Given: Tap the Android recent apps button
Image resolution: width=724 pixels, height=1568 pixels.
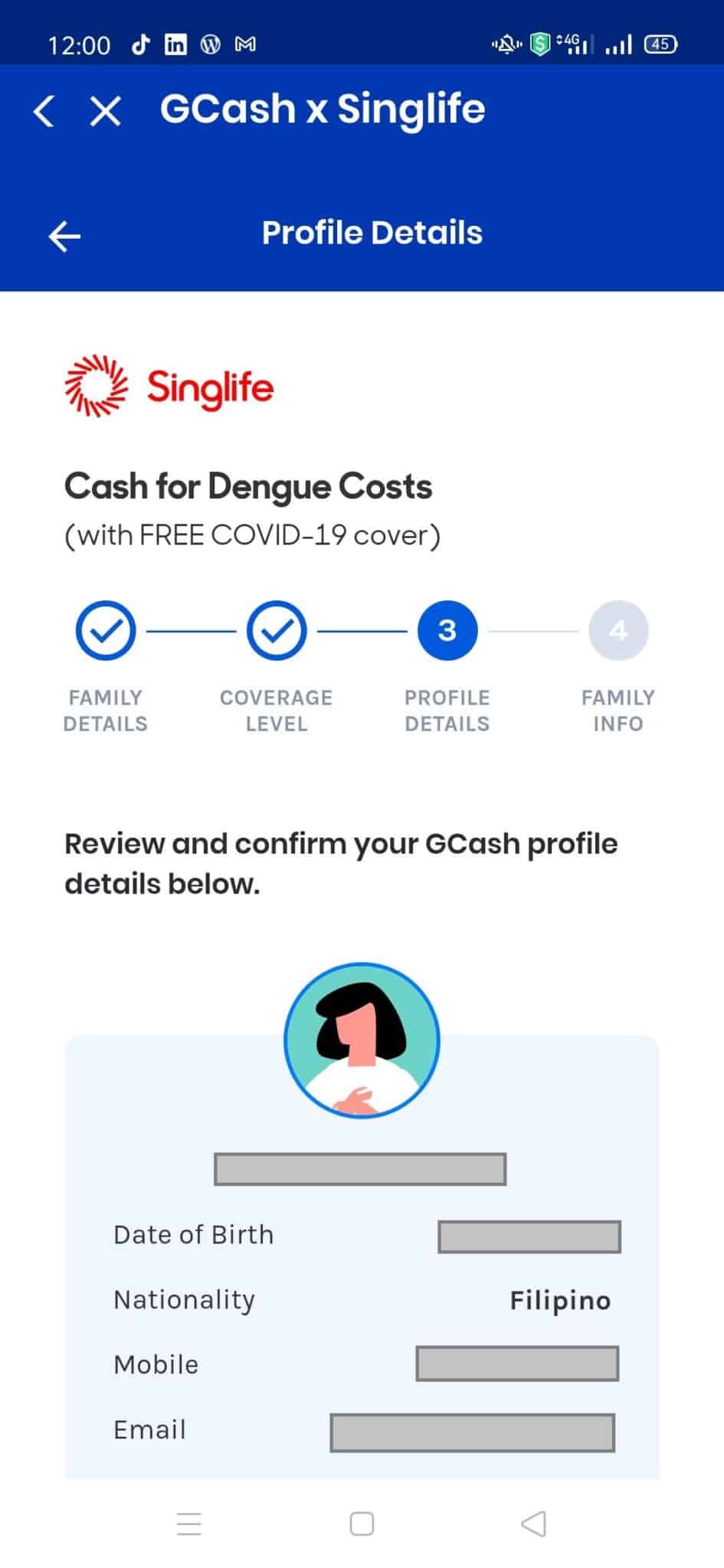Looking at the screenshot, I should (x=188, y=1524).
